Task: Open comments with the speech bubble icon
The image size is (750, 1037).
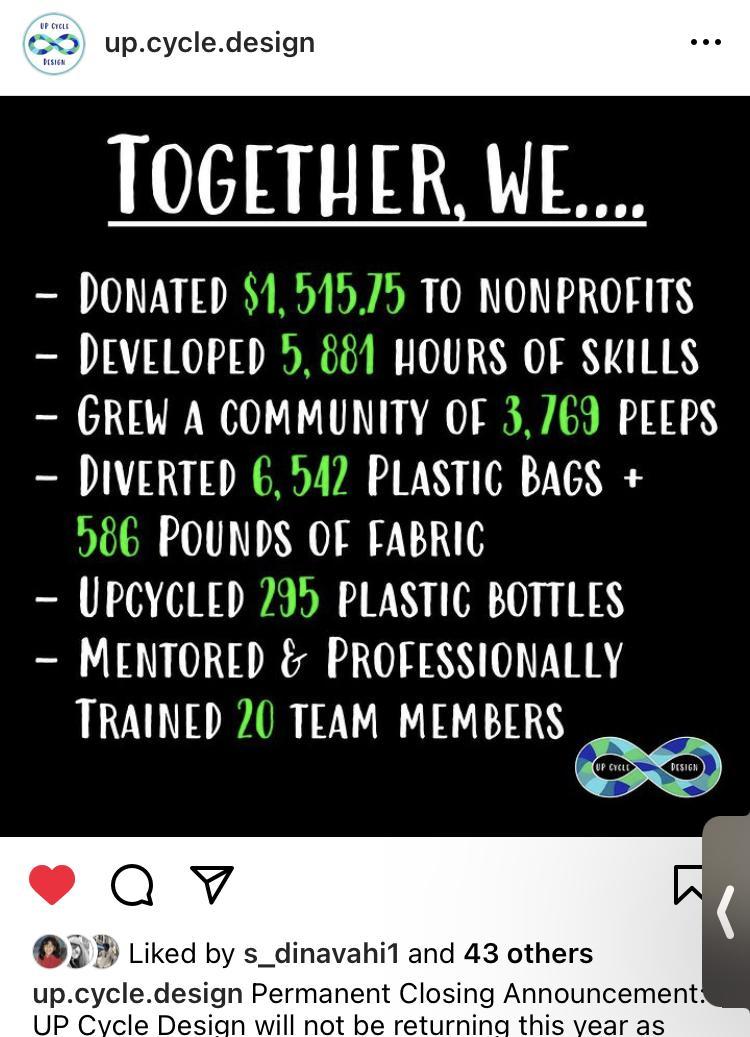Action: click(132, 884)
